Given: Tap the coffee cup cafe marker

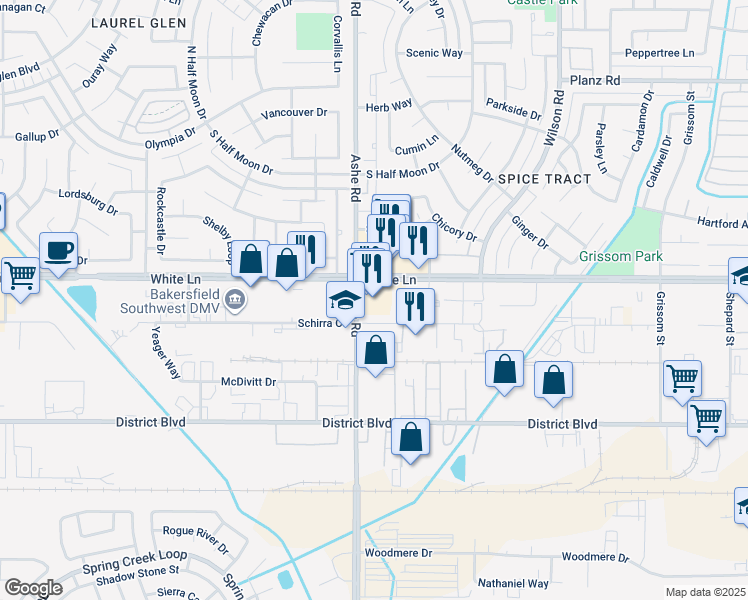Looking at the screenshot, I should pyautogui.click(x=58, y=250).
